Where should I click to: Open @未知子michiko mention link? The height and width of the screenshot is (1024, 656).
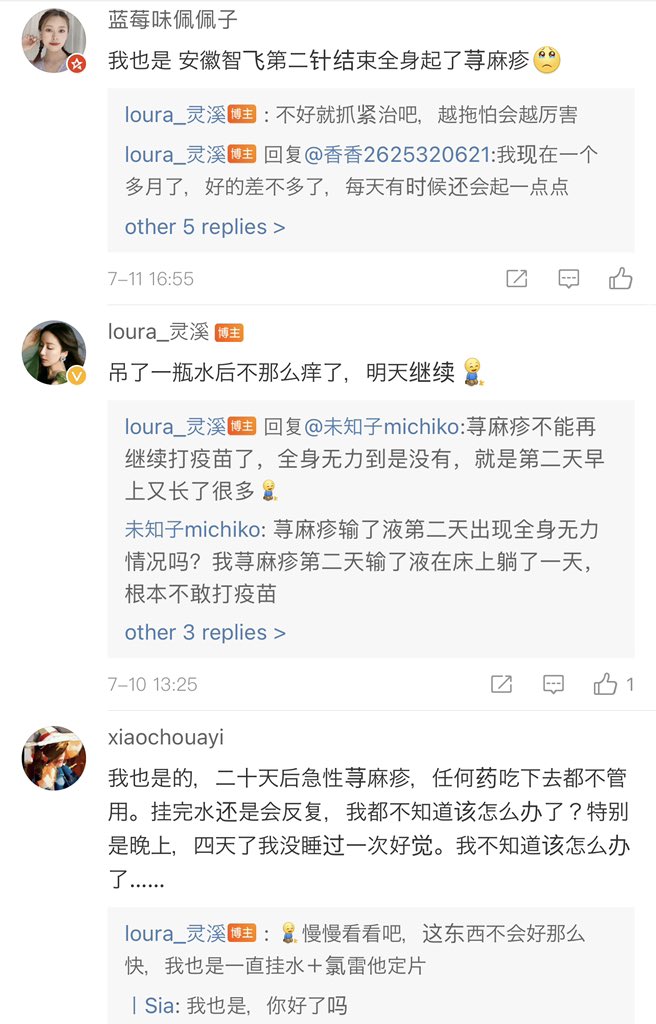(381, 427)
